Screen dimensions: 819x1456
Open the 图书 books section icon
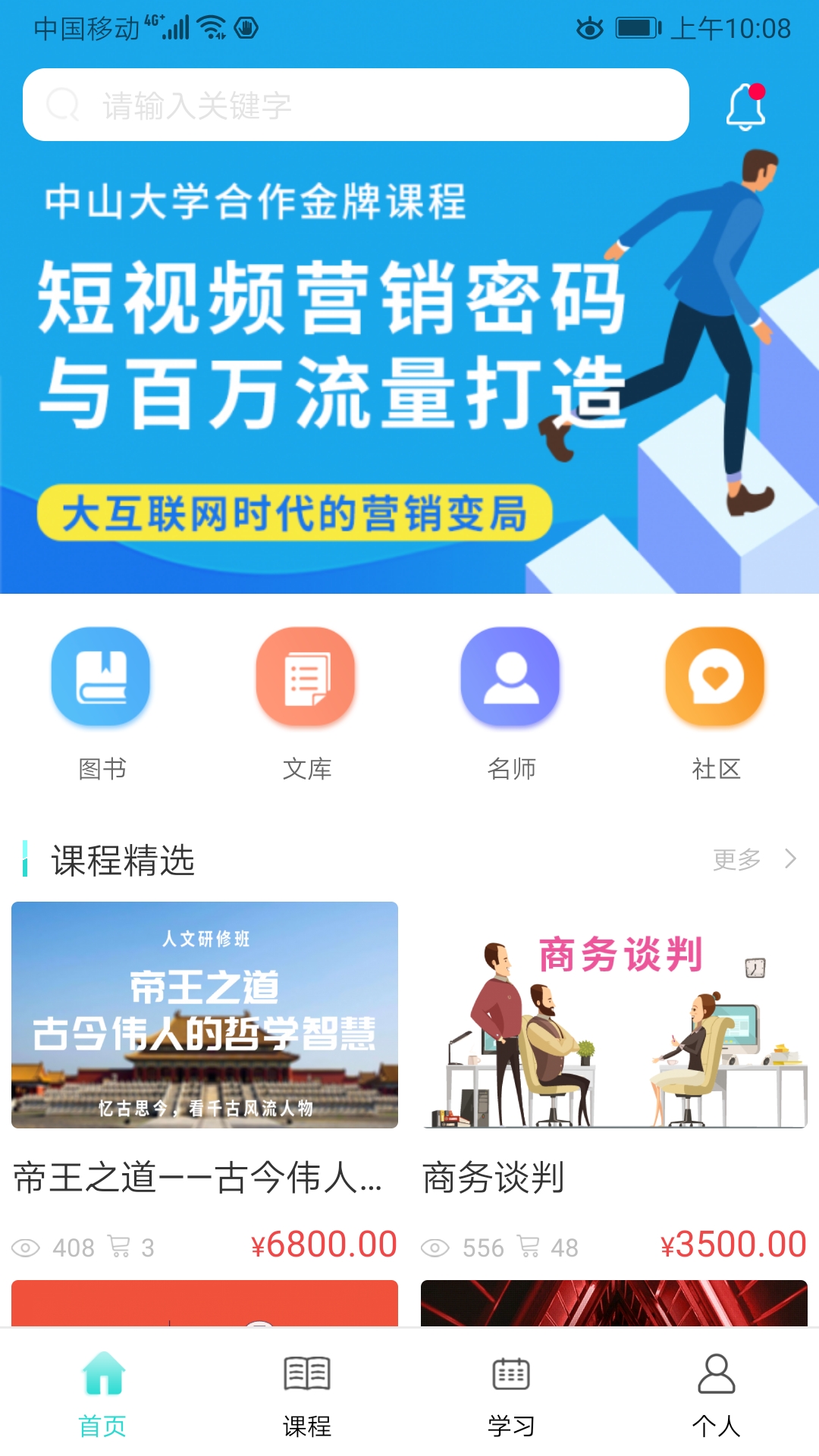pyautogui.click(x=102, y=677)
